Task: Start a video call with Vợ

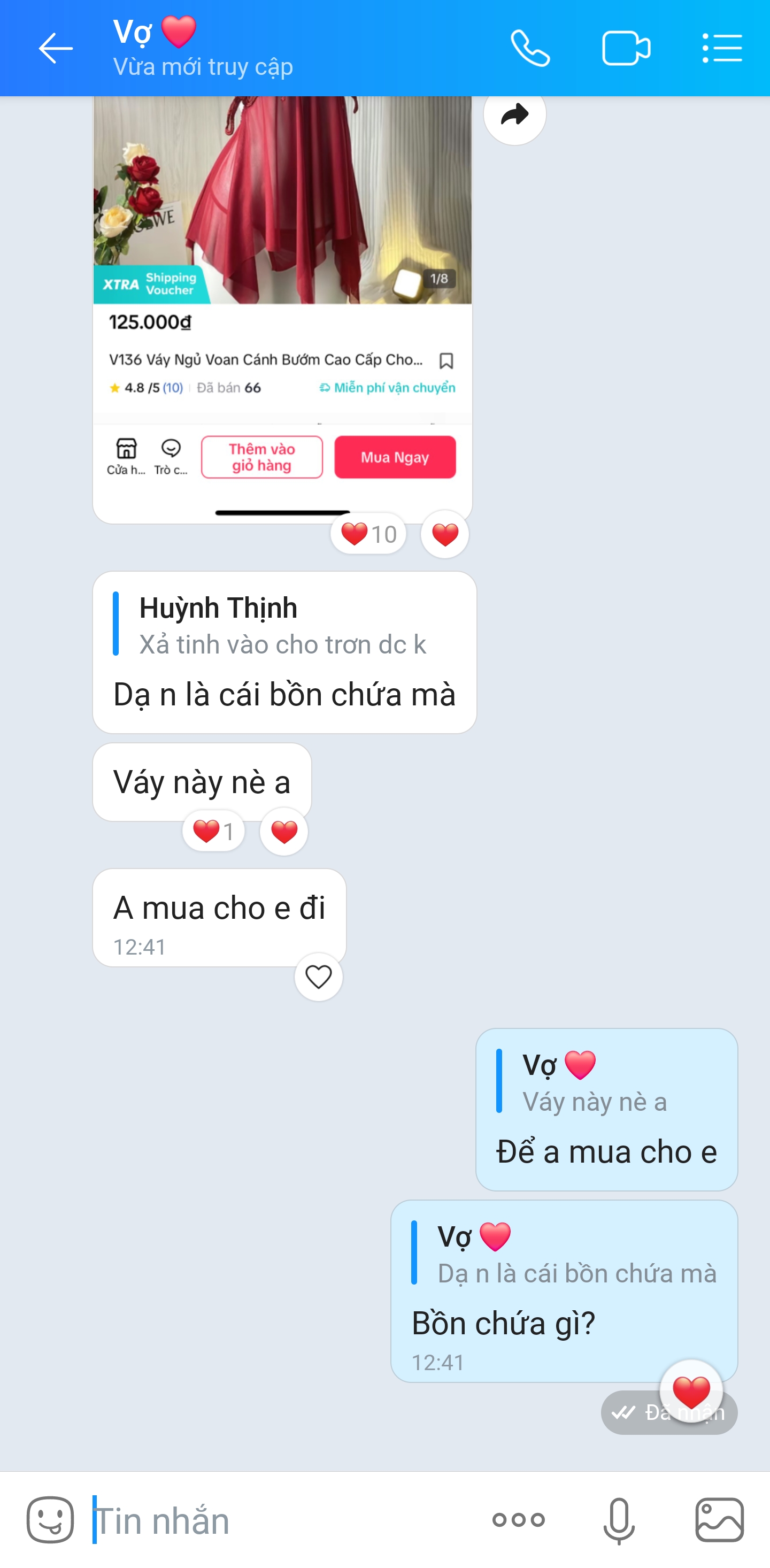Action: 626,48
